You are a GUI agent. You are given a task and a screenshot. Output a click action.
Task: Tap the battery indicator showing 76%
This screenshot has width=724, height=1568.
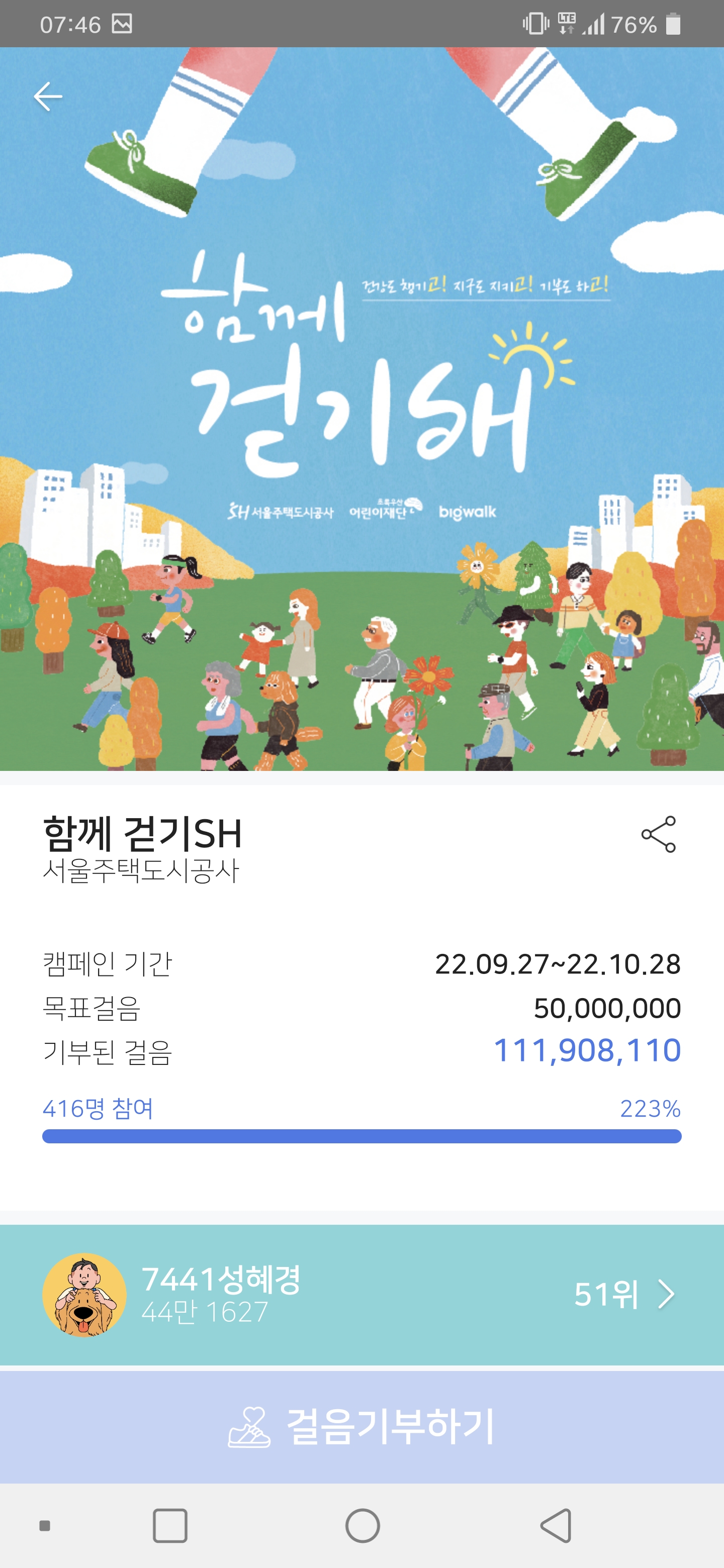click(672, 23)
